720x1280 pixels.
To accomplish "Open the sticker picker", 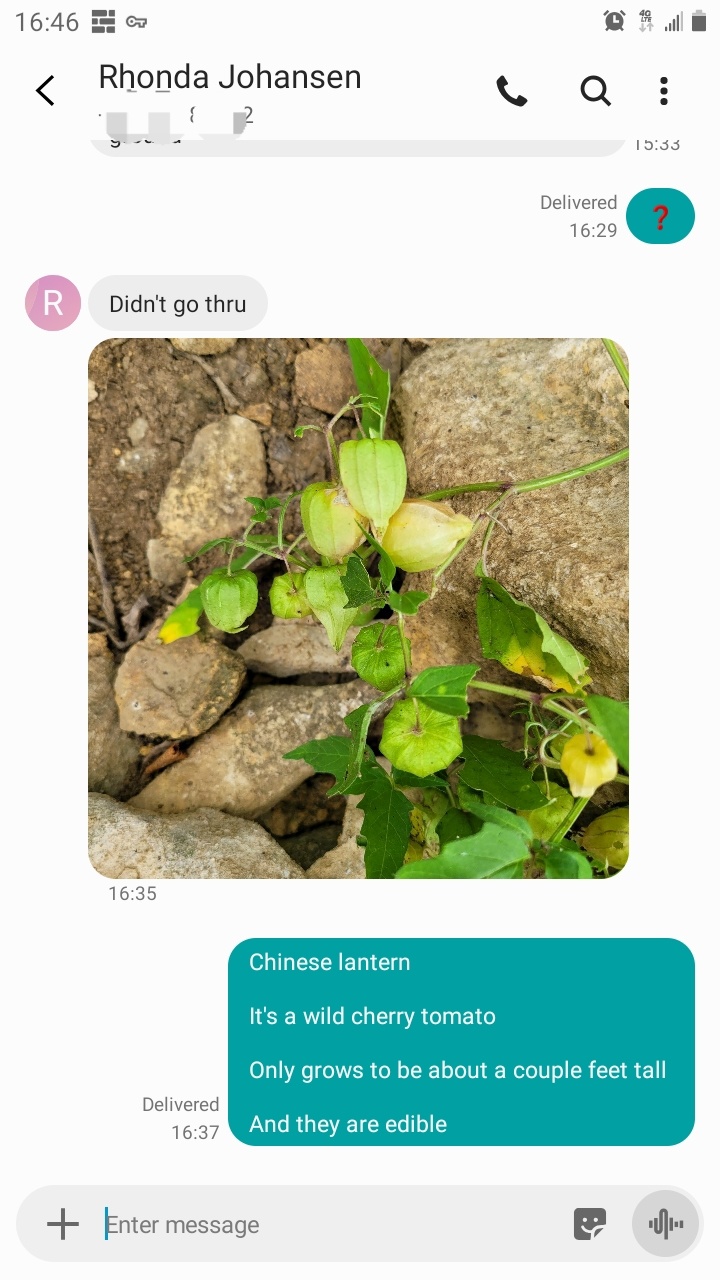I will point(590,1224).
